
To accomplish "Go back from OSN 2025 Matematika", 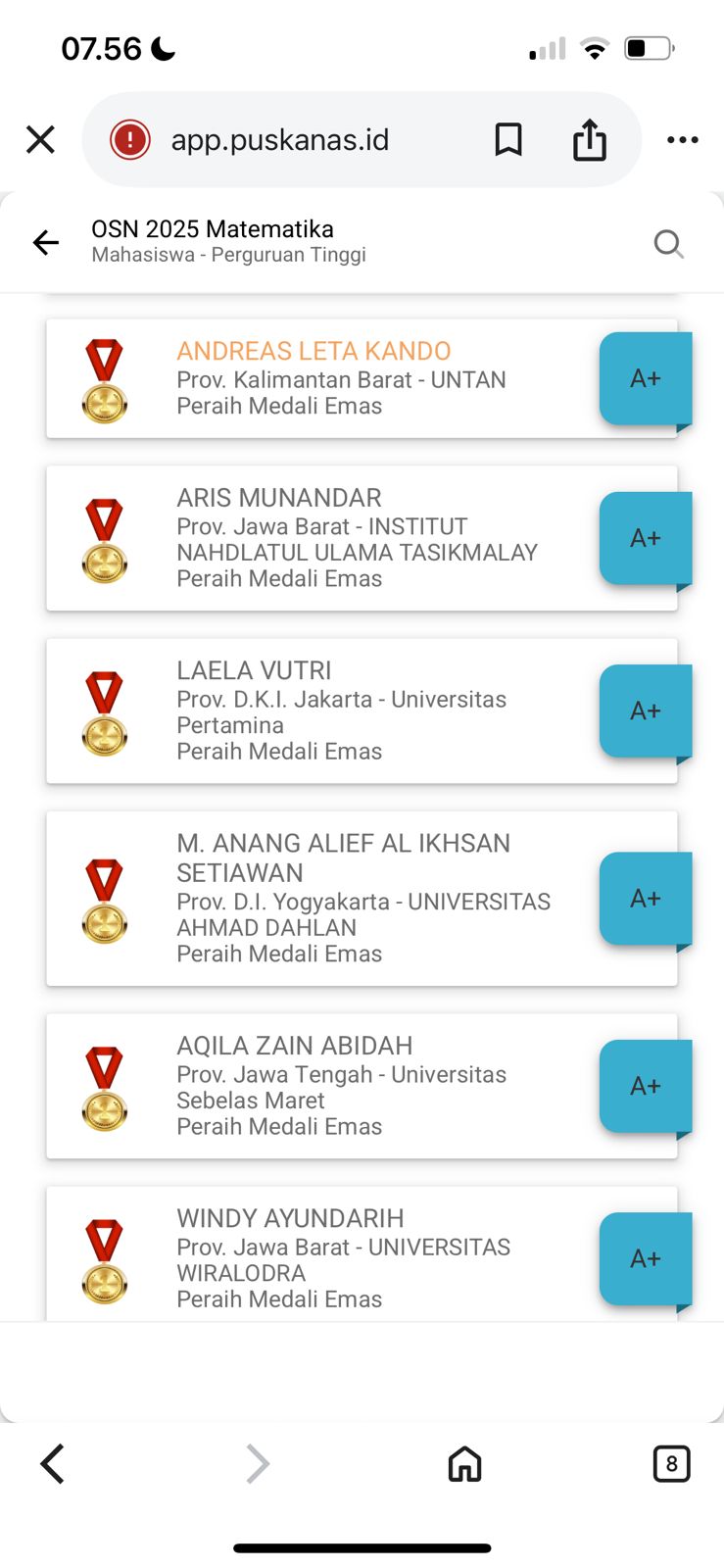I will (x=46, y=242).
